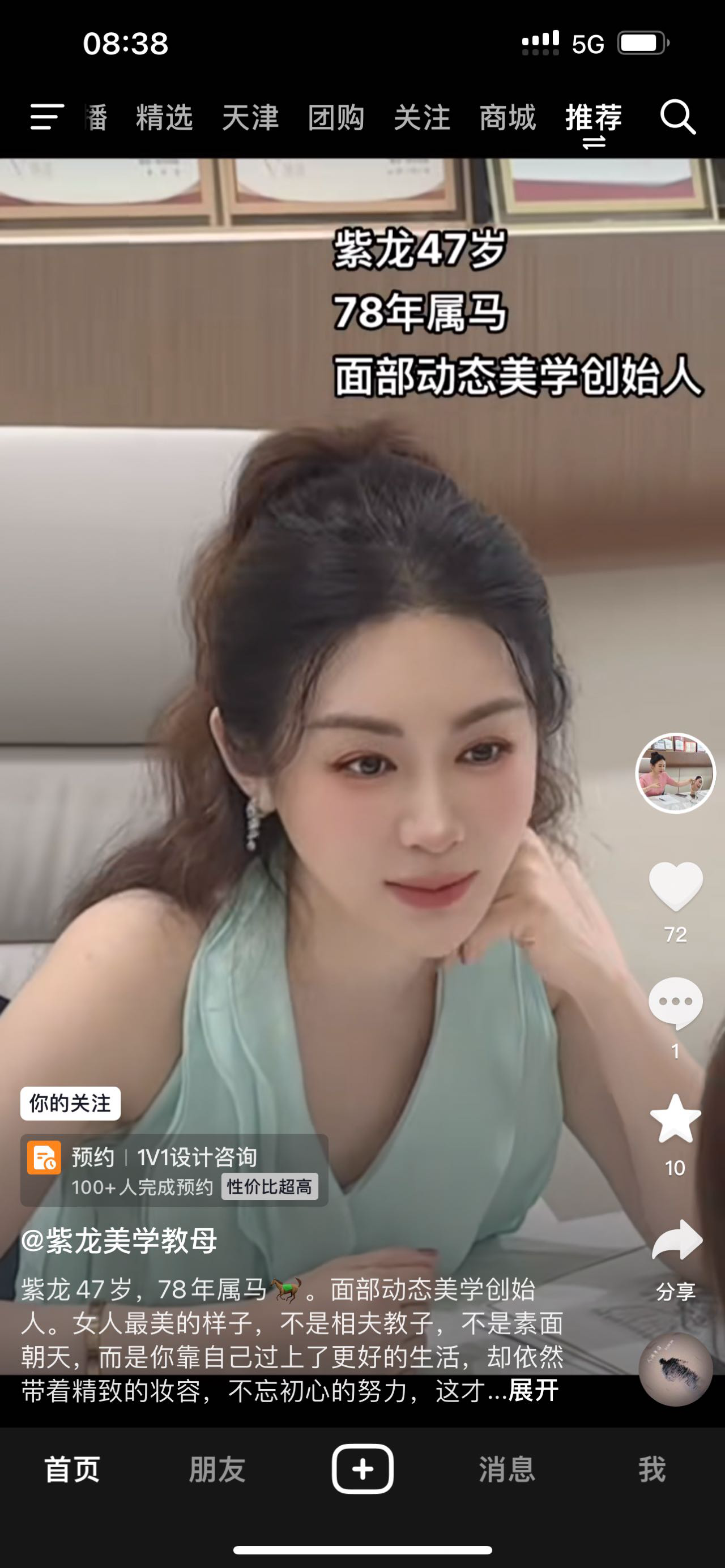Select the 推荐 tab
Viewport: 725px width, 1568px height.
click(594, 117)
